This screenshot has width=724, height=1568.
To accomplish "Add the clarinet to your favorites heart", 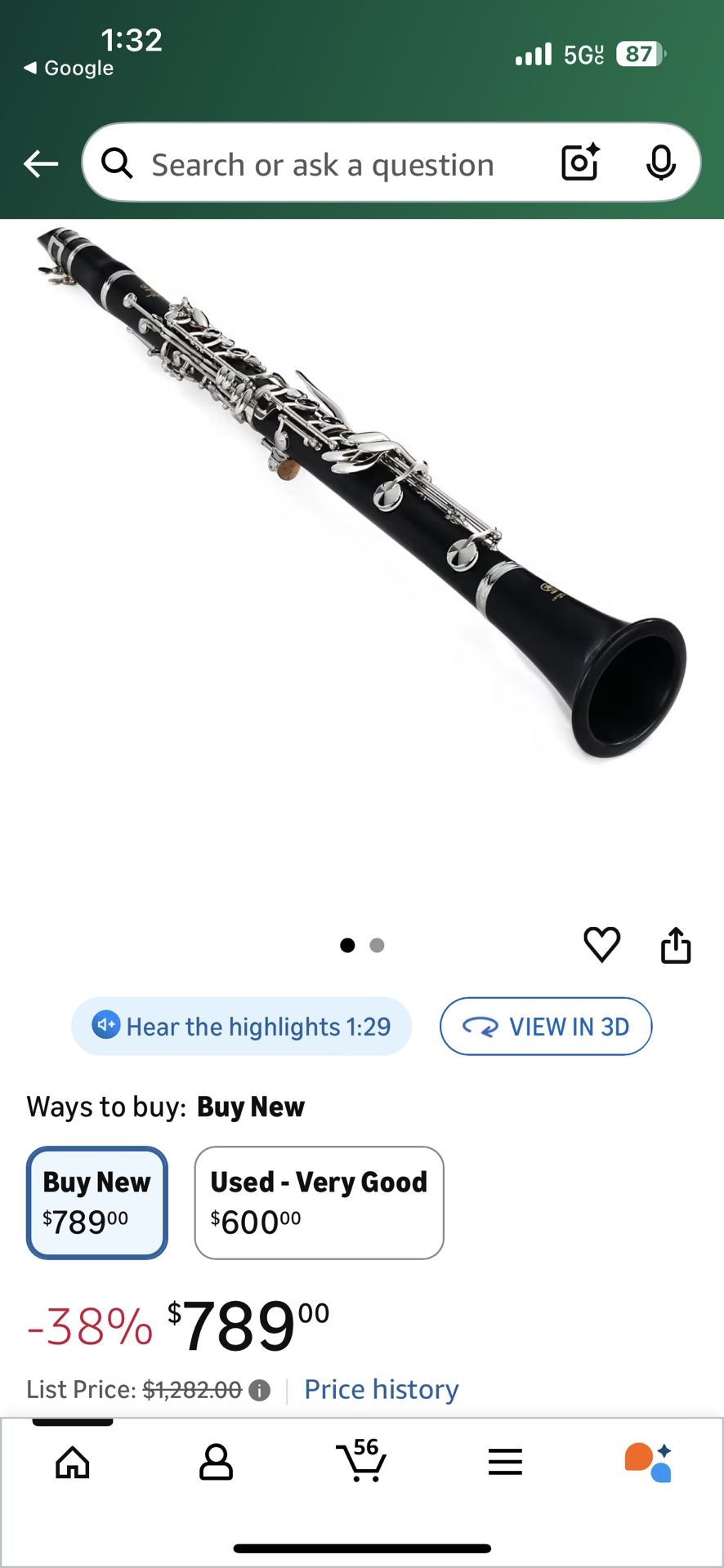I will tap(601, 945).
